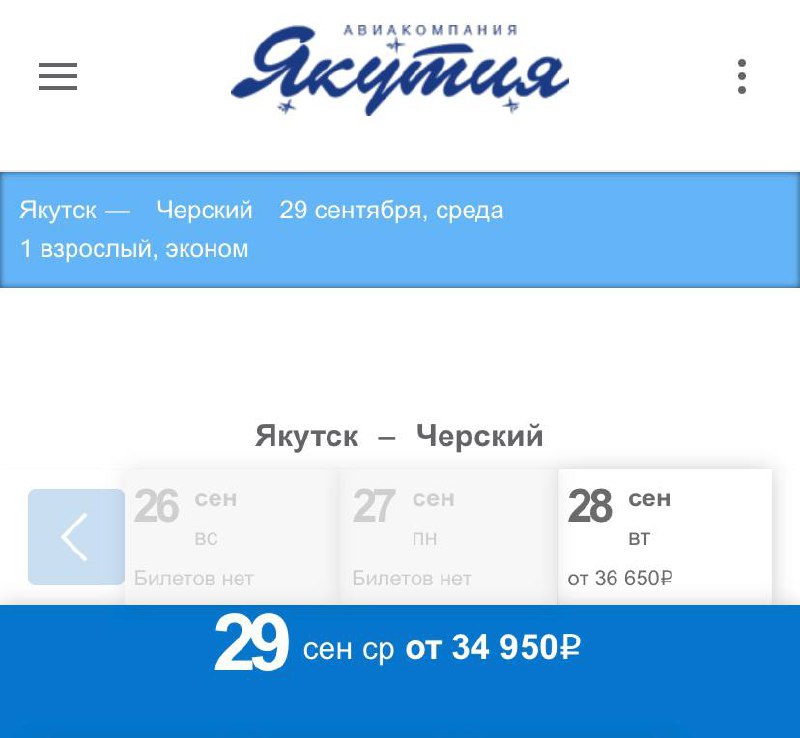Image resolution: width=800 pixels, height=738 pixels.
Task: Choose 28 сен from 36 650₽
Action: [665, 537]
